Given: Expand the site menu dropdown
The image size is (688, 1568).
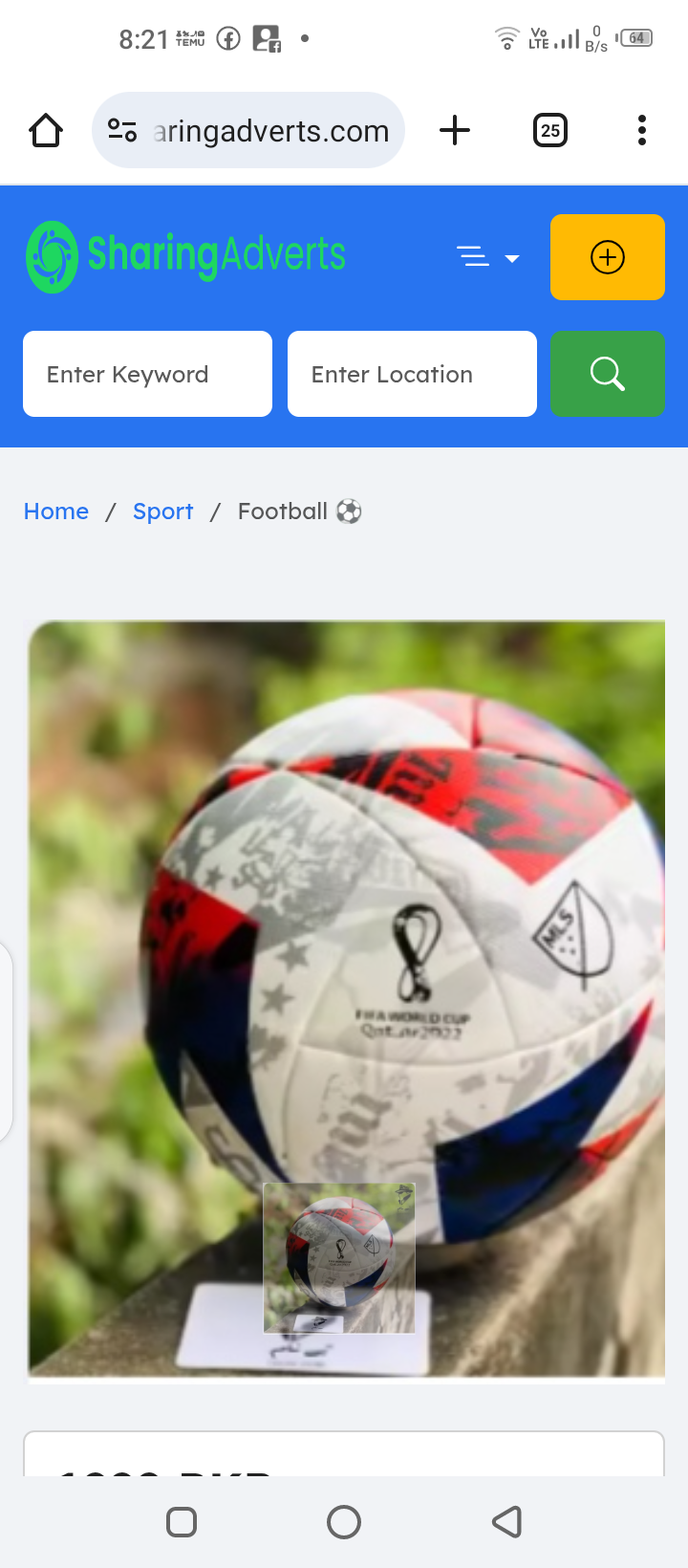Looking at the screenshot, I should pos(487,257).
